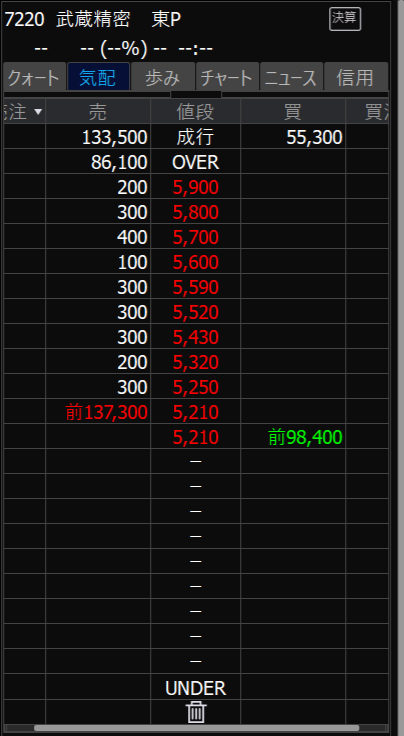This screenshot has width=404, height=736.
Task: Select the 5,600 price row
Action: 196,262
